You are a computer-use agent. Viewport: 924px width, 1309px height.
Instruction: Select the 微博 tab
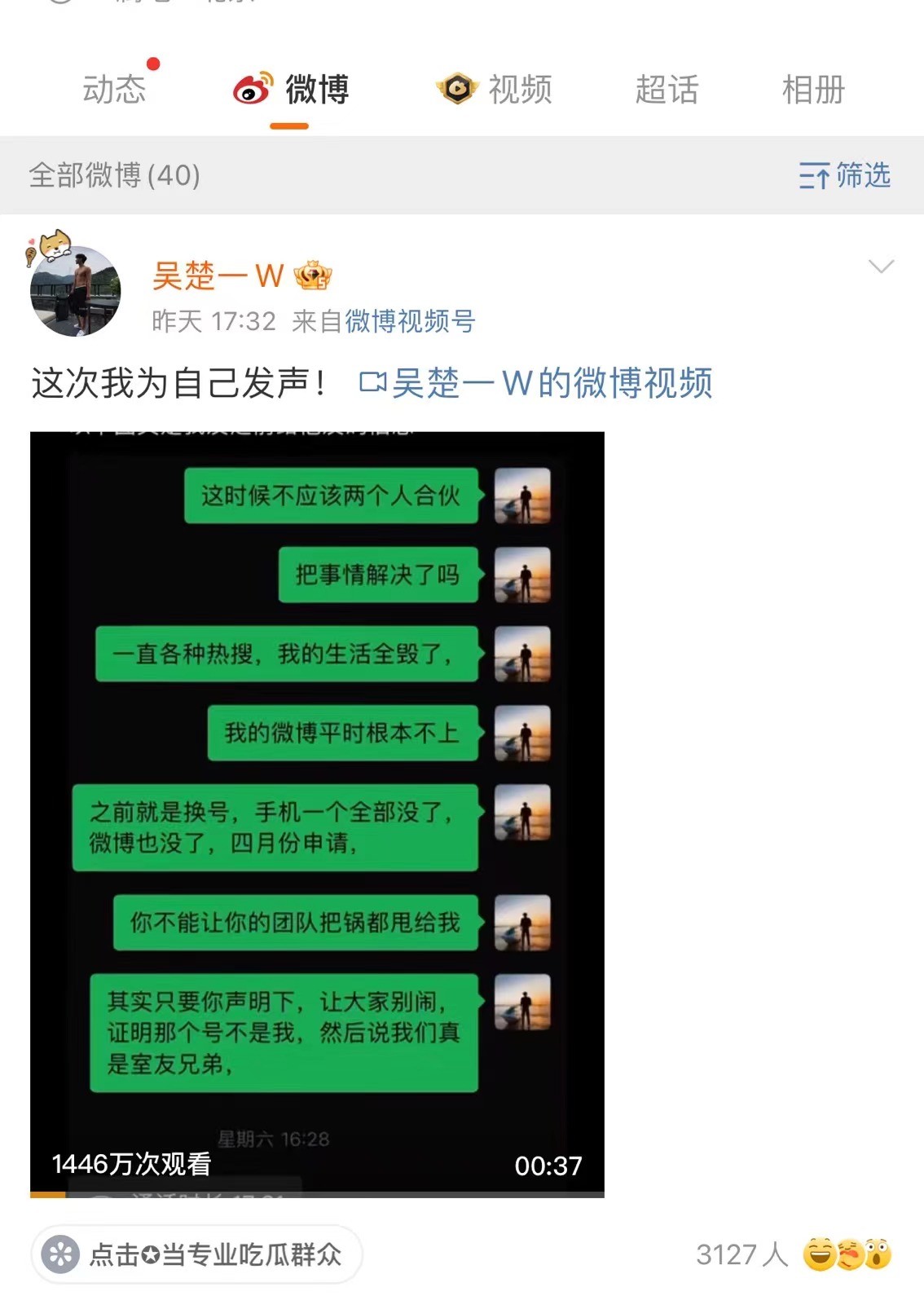pyautogui.click(x=293, y=89)
